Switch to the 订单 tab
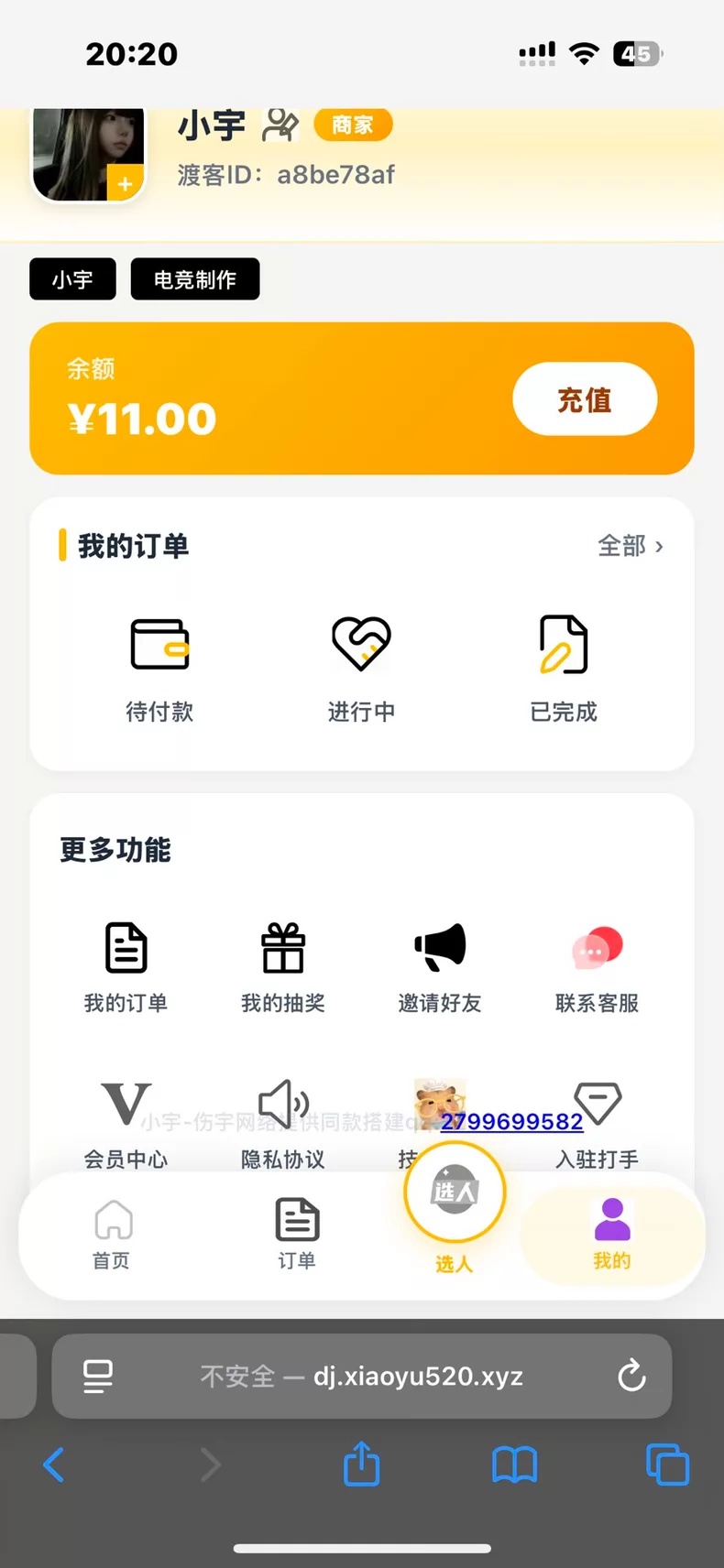 click(x=297, y=1234)
